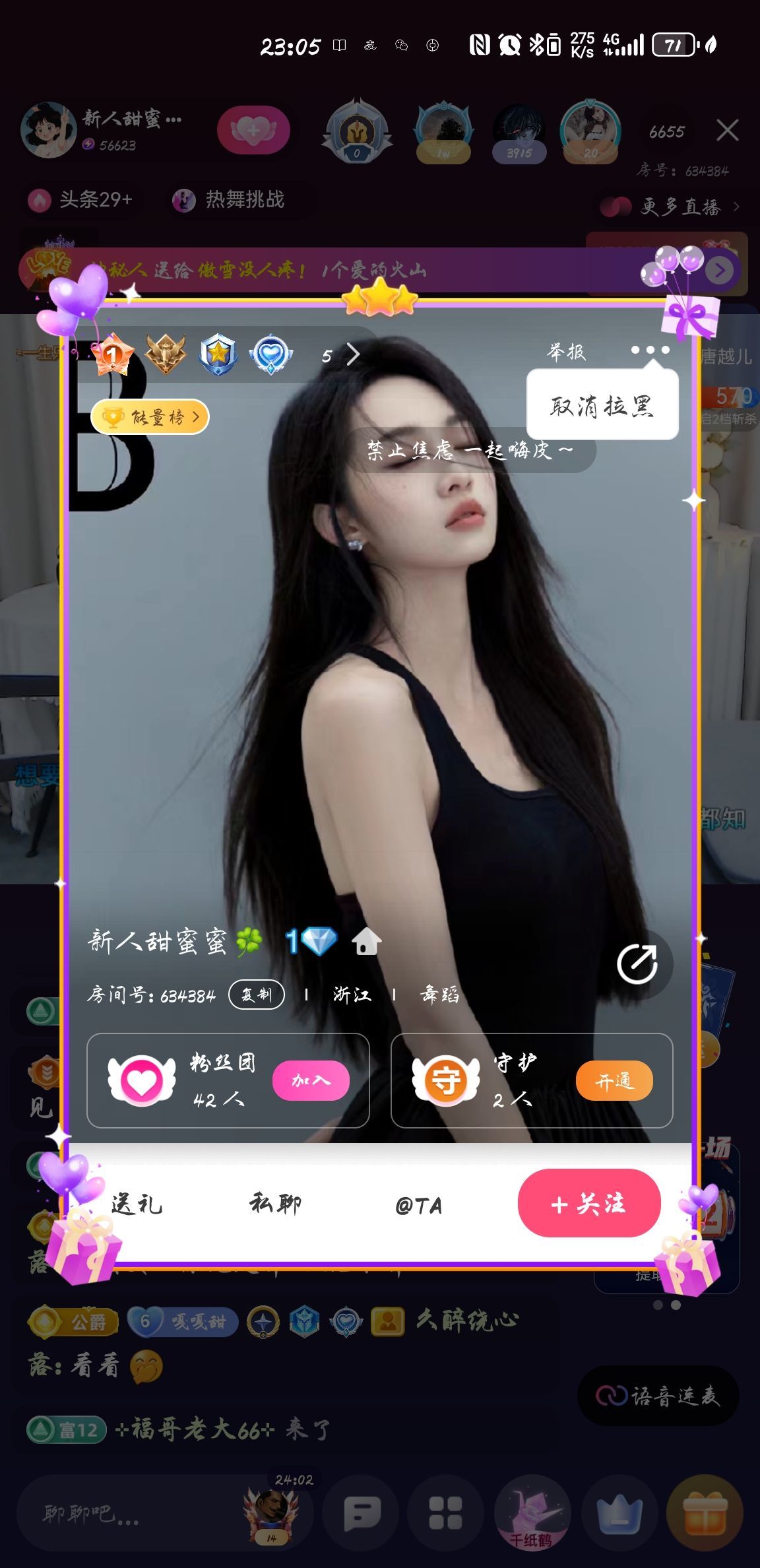Follow the streamer with + 关注
The height and width of the screenshot is (1568, 760).
coord(588,1203)
